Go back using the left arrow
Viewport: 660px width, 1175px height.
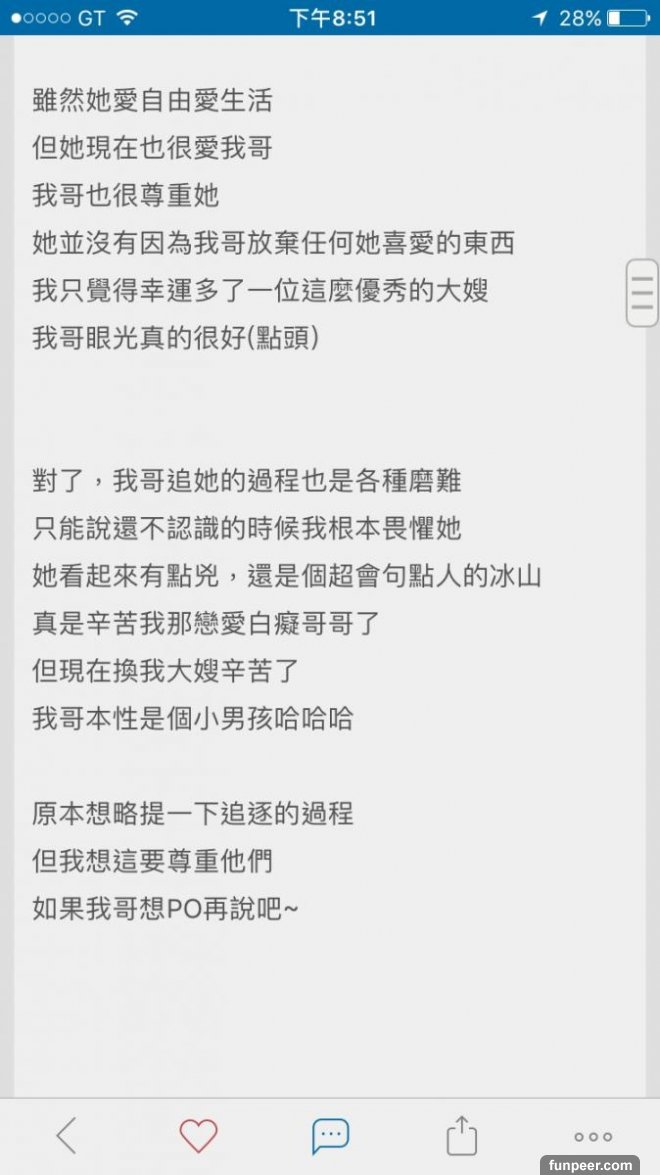point(66,1136)
